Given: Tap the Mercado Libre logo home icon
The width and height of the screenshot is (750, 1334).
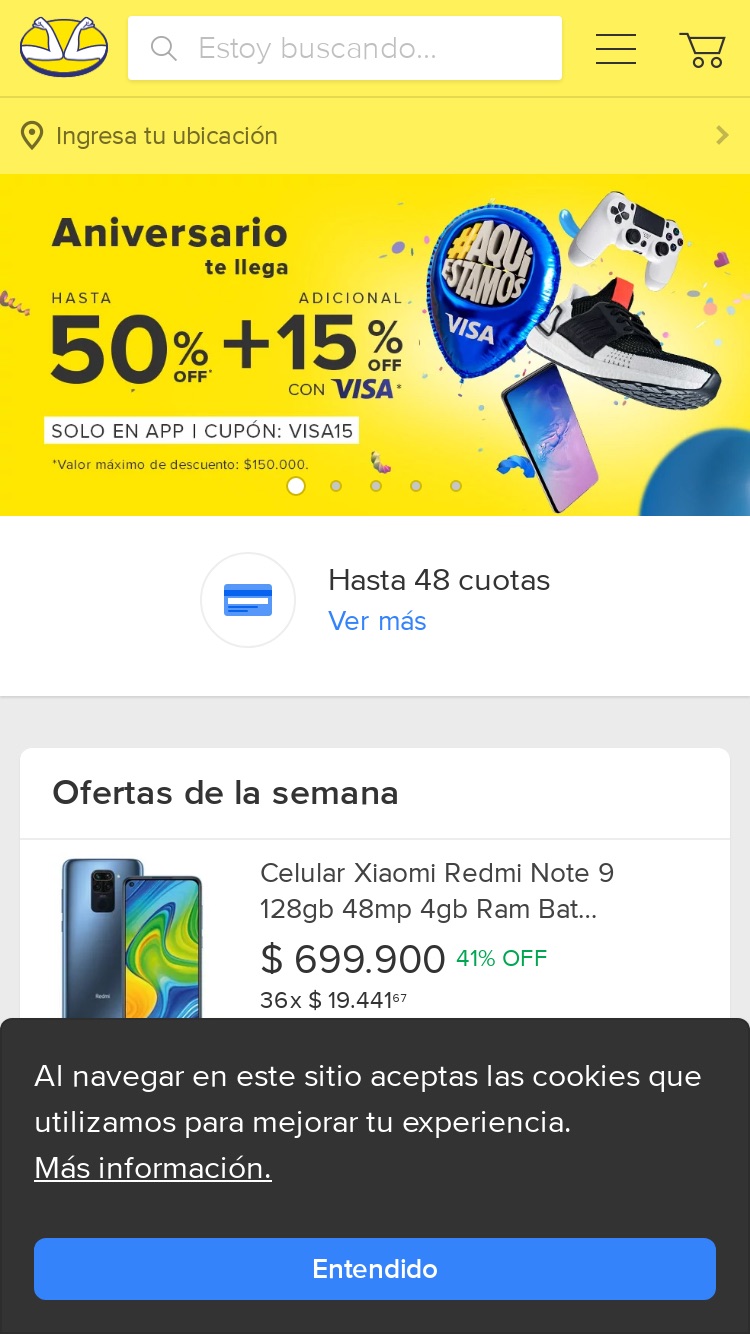Looking at the screenshot, I should point(64,47).
